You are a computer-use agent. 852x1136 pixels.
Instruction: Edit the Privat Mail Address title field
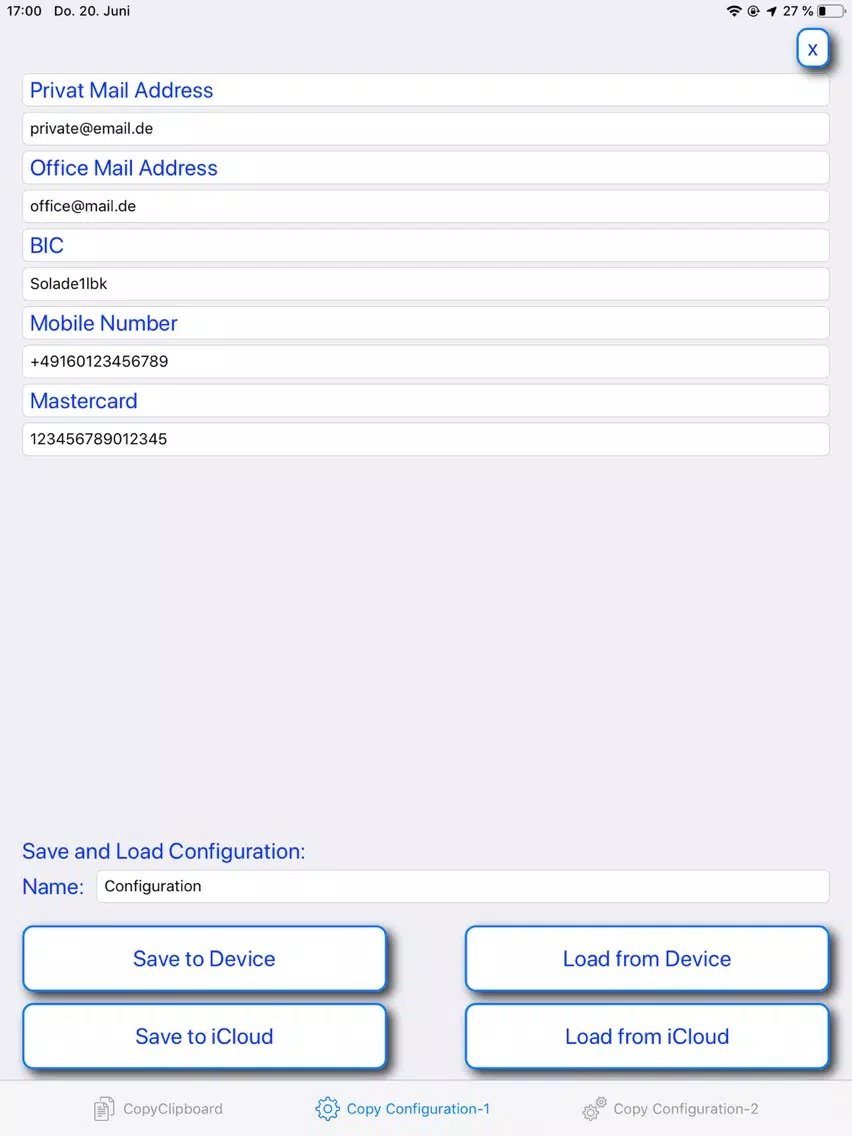pos(425,90)
